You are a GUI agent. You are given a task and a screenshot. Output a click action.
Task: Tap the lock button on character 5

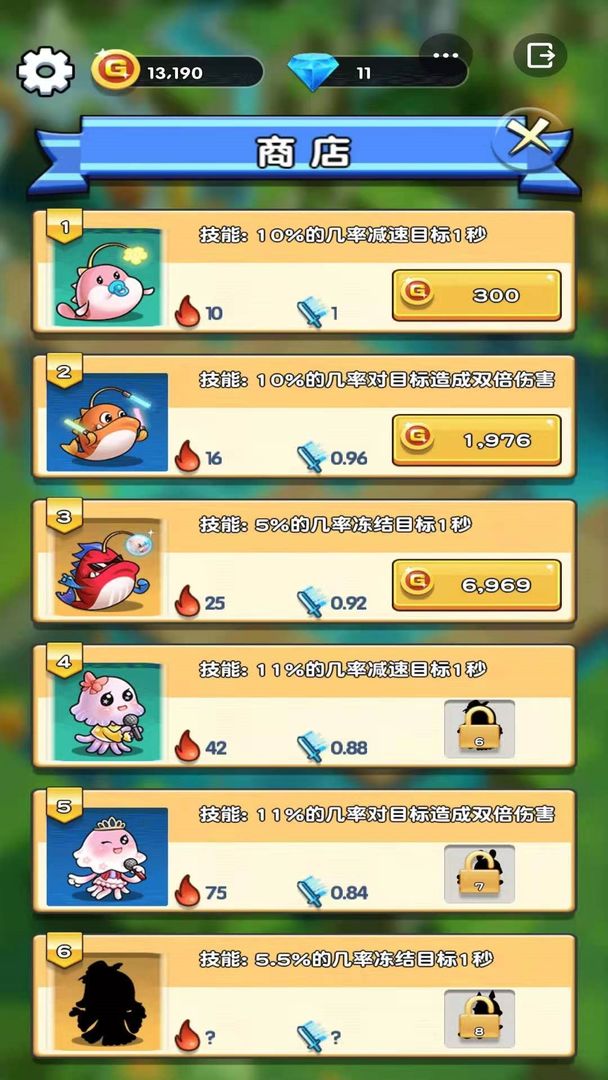pyautogui.click(x=479, y=874)
